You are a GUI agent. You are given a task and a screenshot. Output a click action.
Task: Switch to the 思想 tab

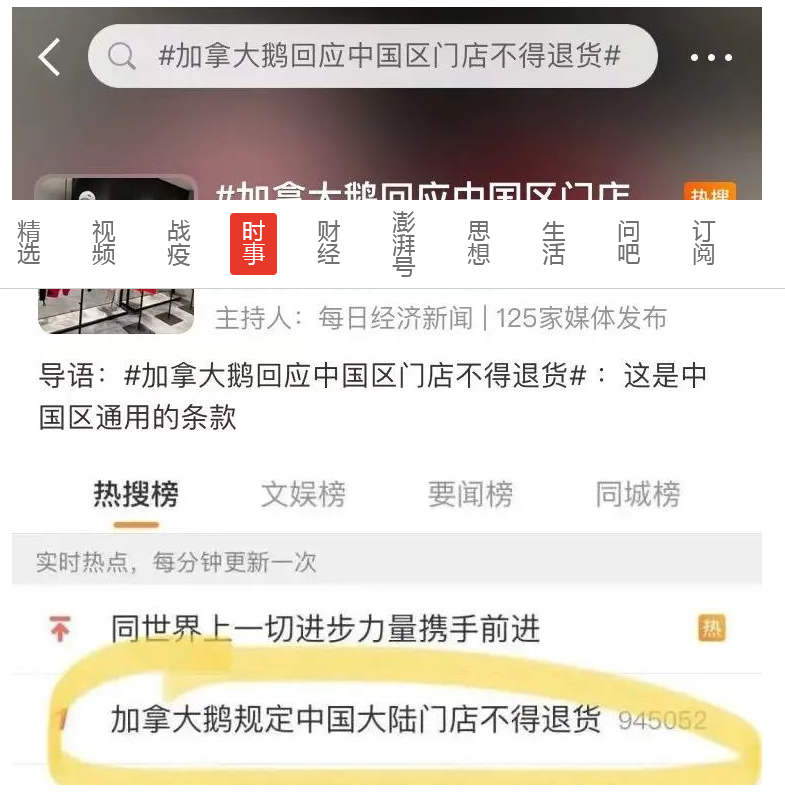click(x=479, y=243)
